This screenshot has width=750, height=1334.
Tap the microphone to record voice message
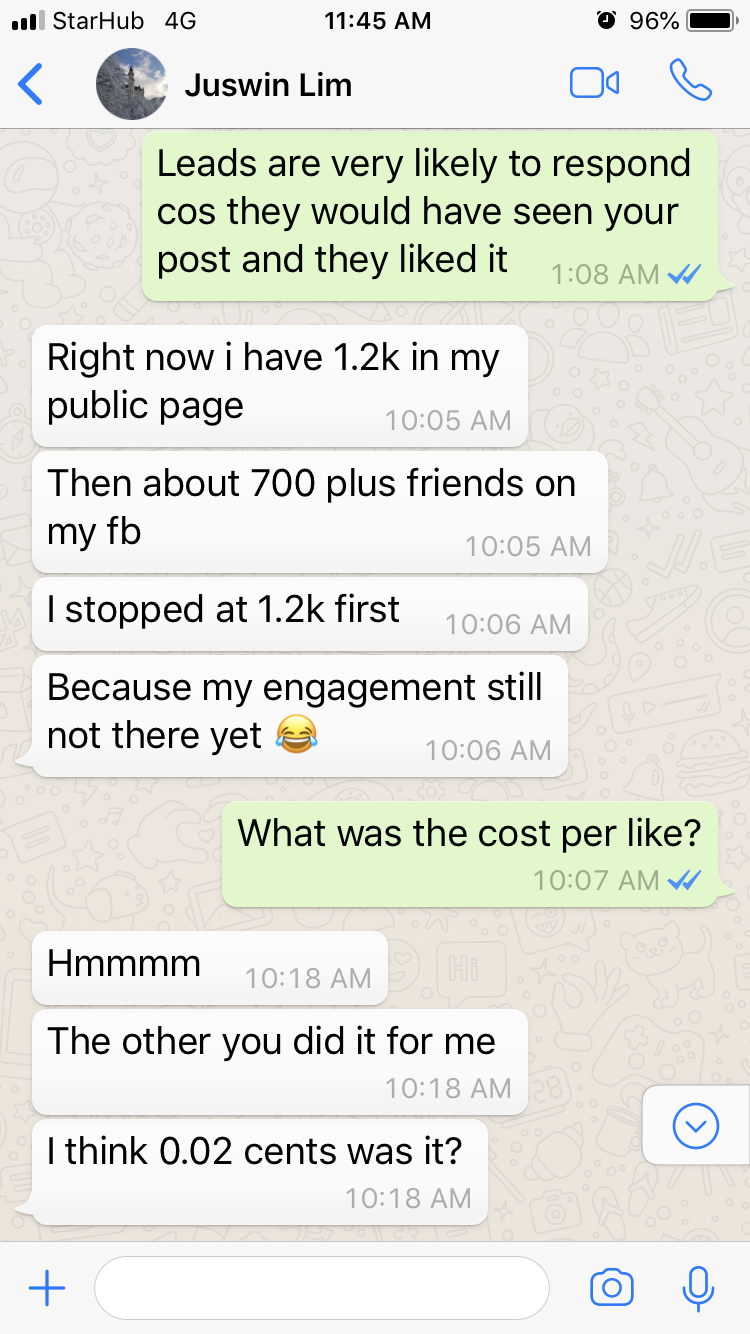[x=697, y=1288]
